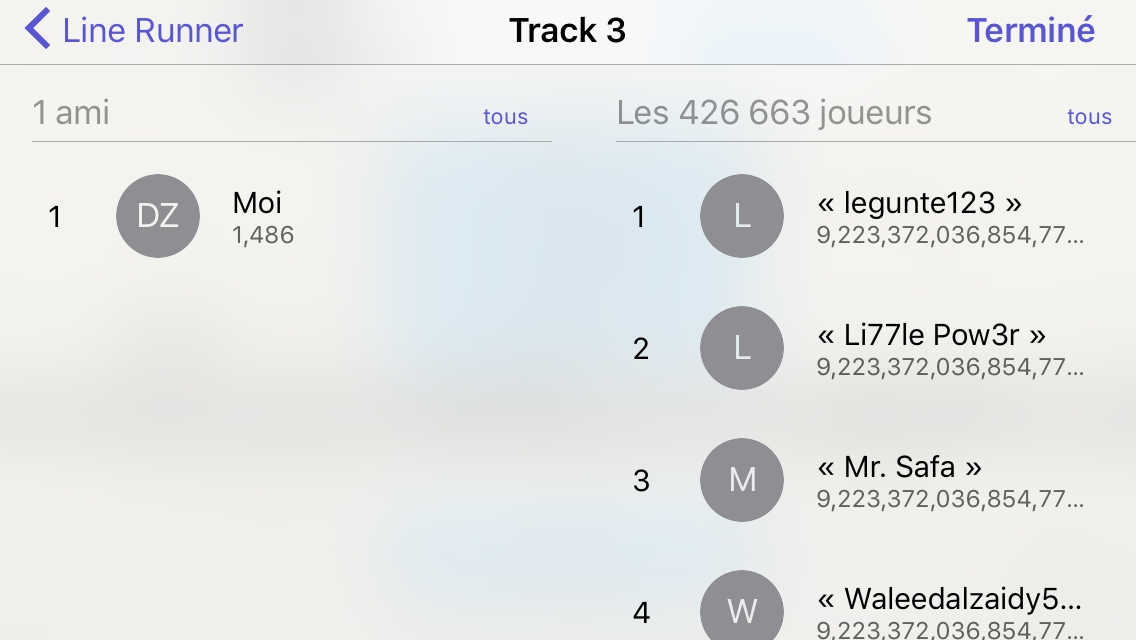Show all friends via tous under 1 ami
The width and height of the screenshot is (1136, 640).
[505, 117]
